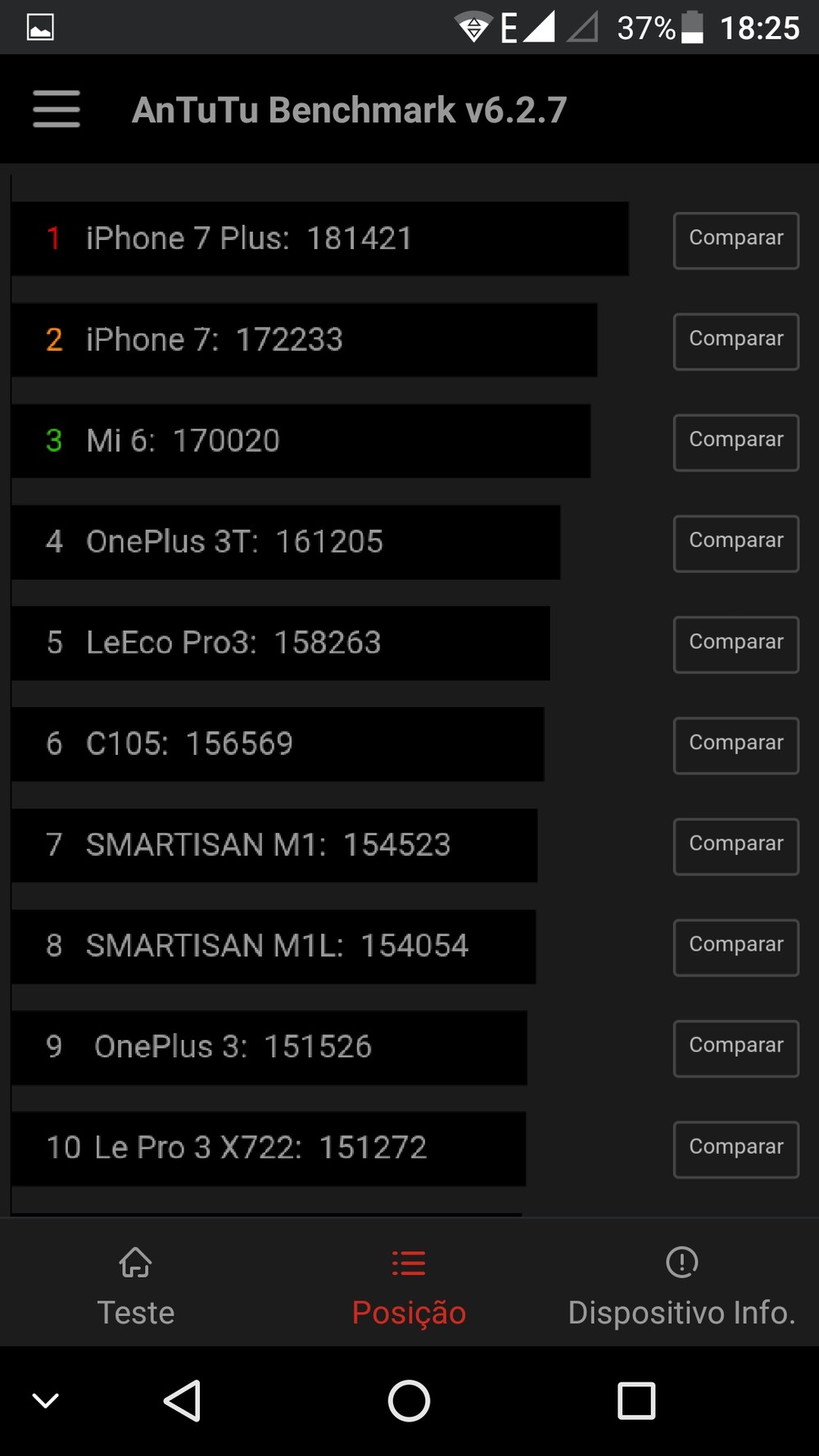This screenshot has width=819, height=1456.
Task: Tap Comparar beside C105
Action: pyautogui.click(x=735, y=745)
